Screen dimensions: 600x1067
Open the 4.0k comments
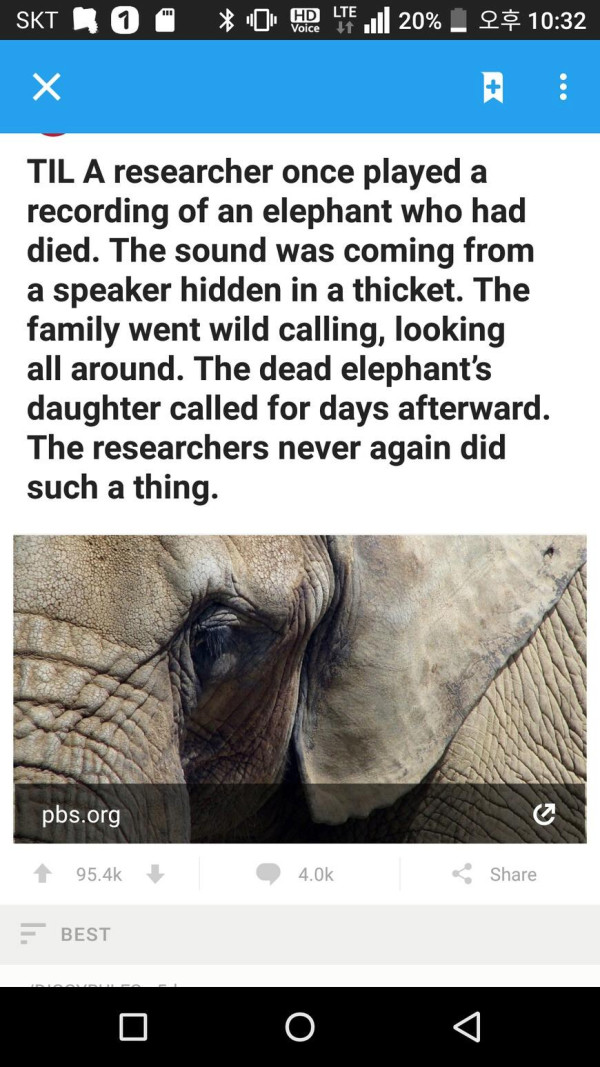[x=296, y=874]
